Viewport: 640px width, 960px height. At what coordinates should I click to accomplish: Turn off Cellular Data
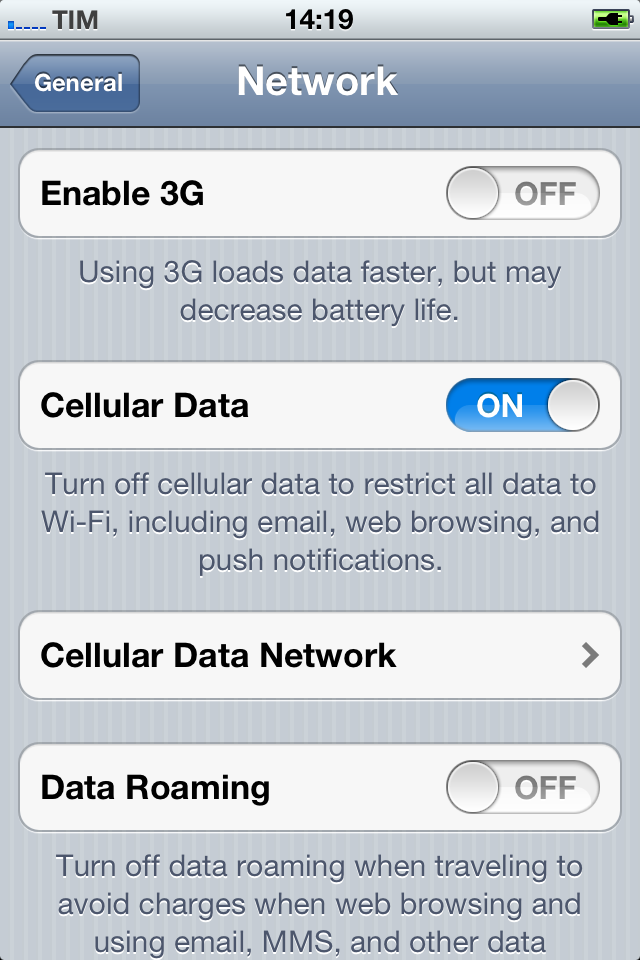pos(522,405)
